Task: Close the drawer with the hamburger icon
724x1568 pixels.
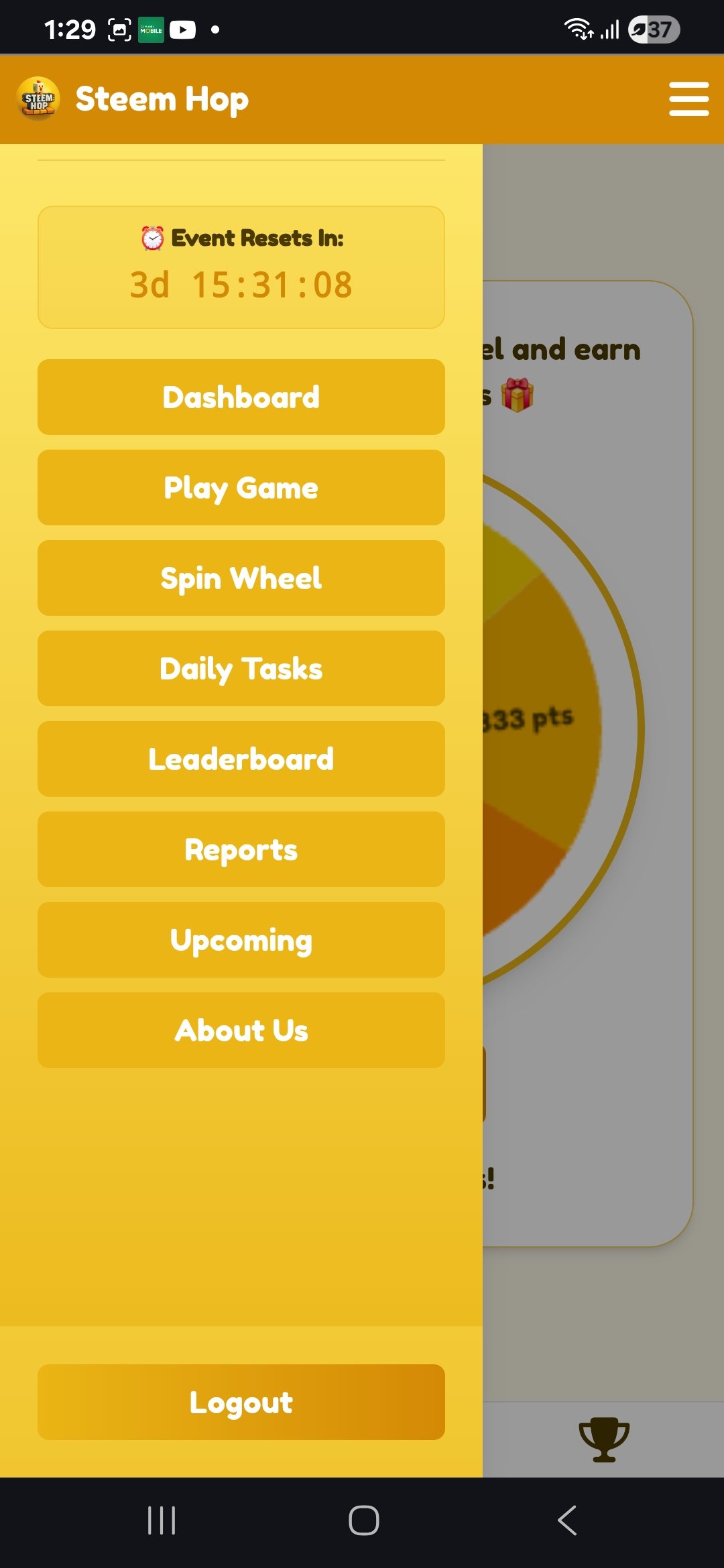Action: click(688, 99)
